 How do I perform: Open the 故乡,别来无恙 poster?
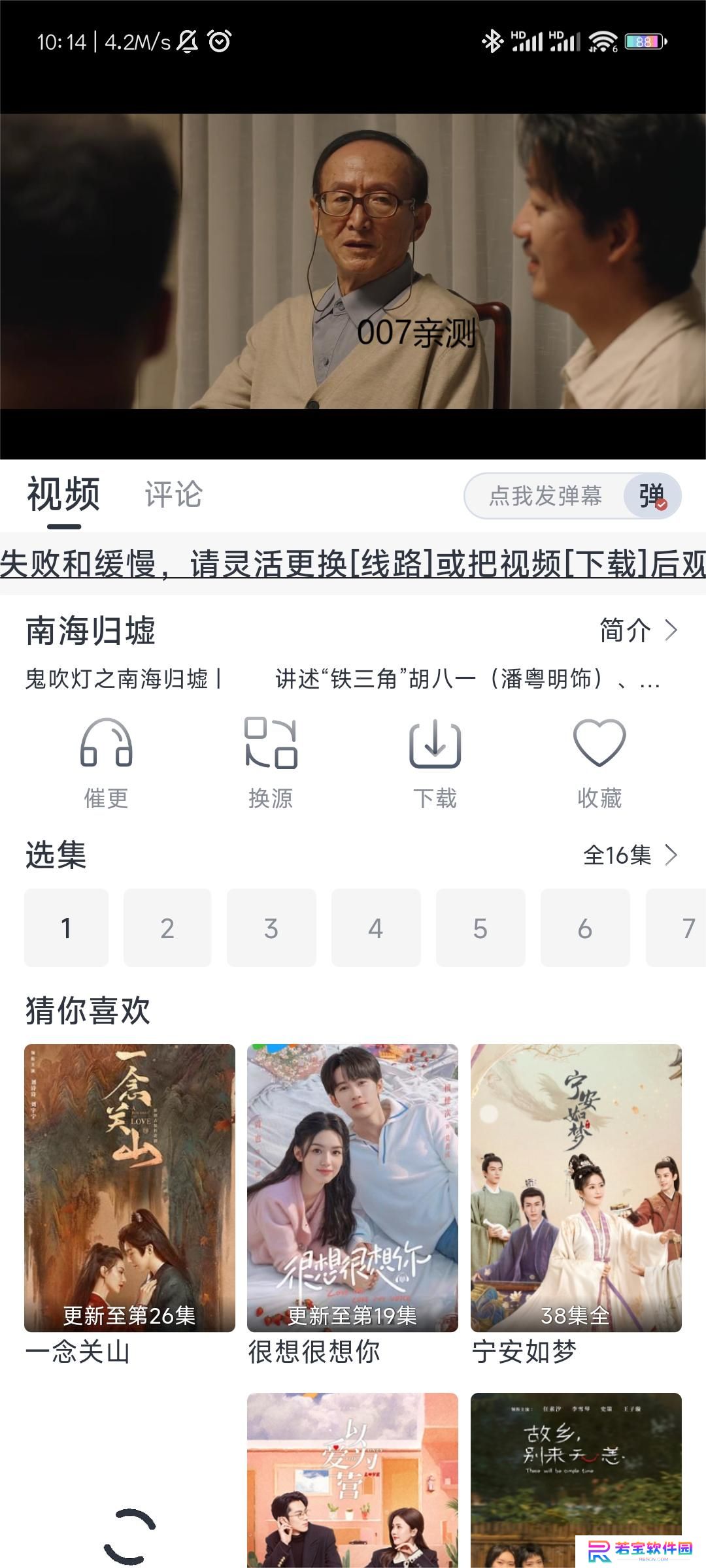click(576, 1480)
